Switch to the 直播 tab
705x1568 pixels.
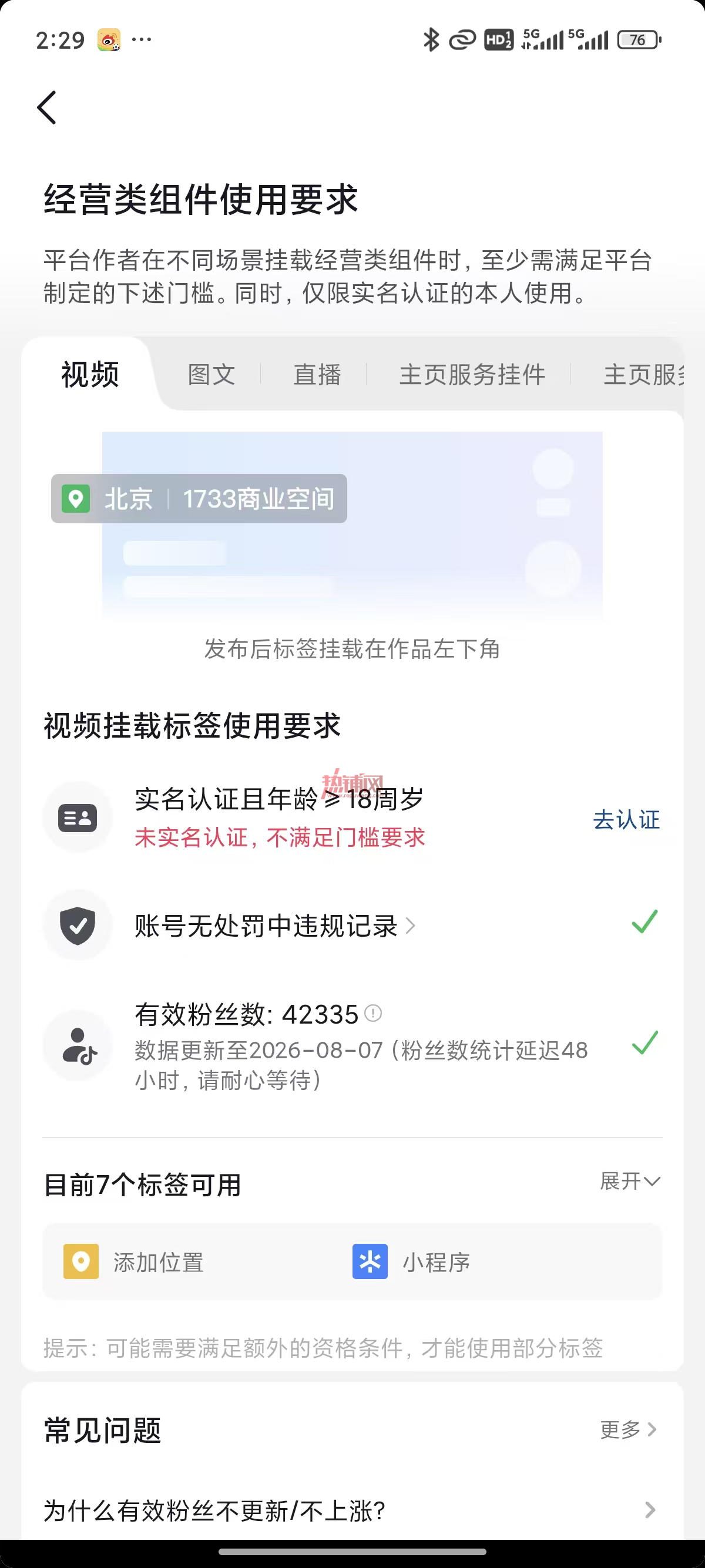tap(317, 374)
